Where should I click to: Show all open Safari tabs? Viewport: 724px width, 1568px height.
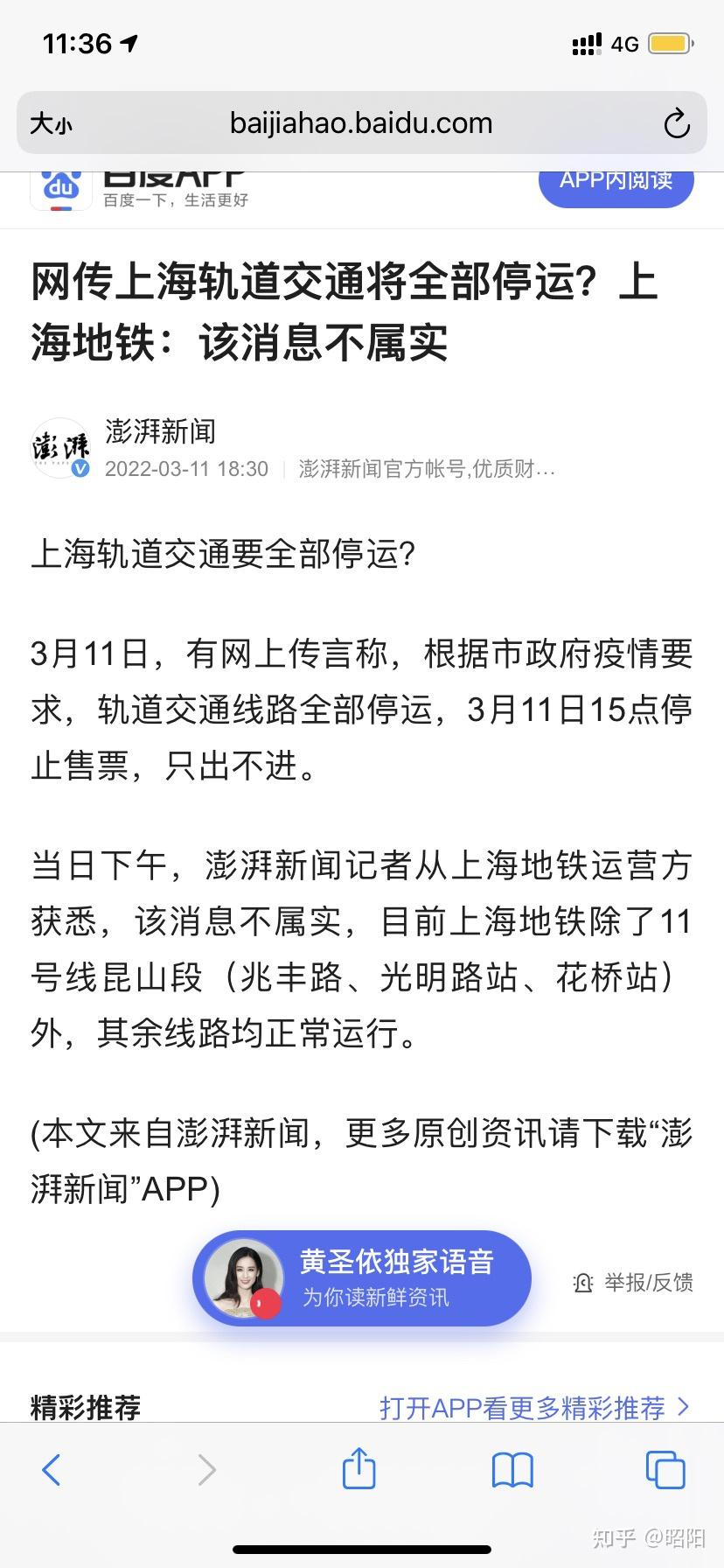[665, 1470]
